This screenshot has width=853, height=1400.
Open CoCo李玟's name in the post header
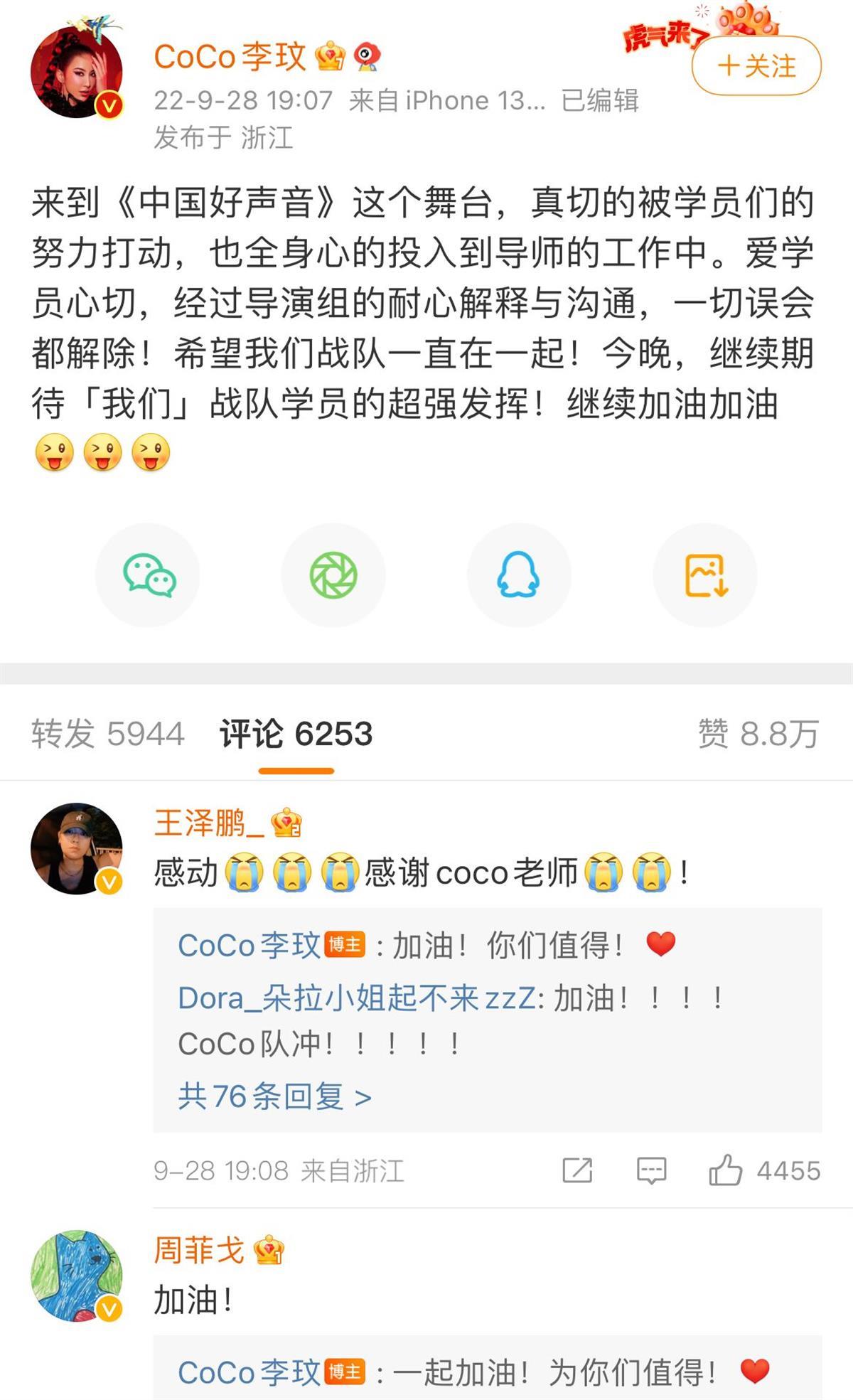pos(230,57)
